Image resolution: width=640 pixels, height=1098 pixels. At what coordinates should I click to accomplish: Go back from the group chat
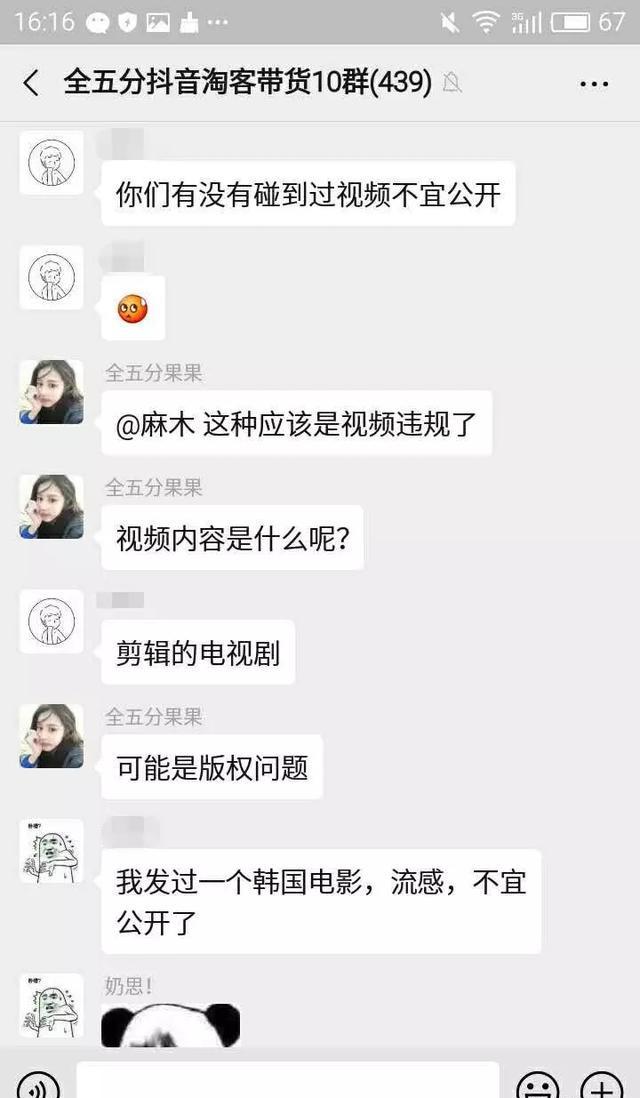click(32, 83)
